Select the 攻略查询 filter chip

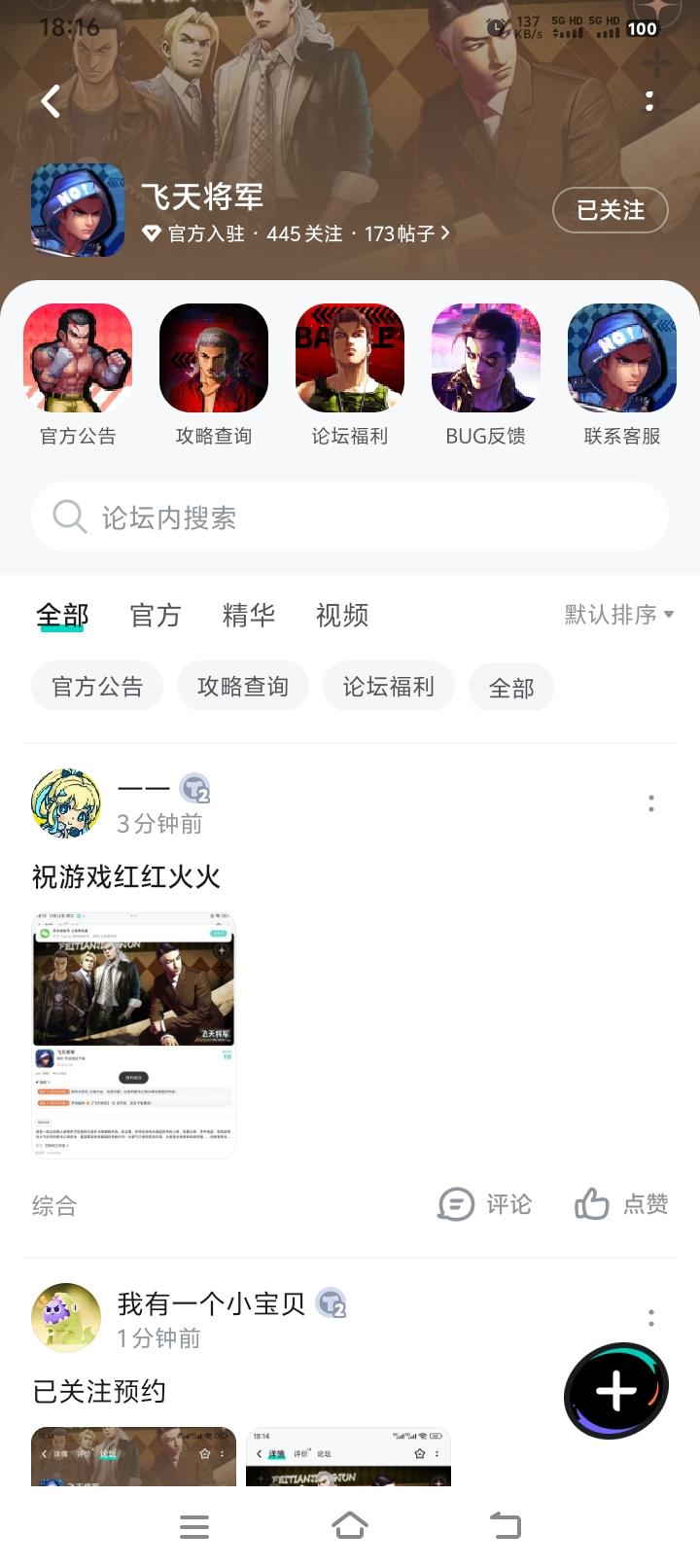tap(243, 686)
